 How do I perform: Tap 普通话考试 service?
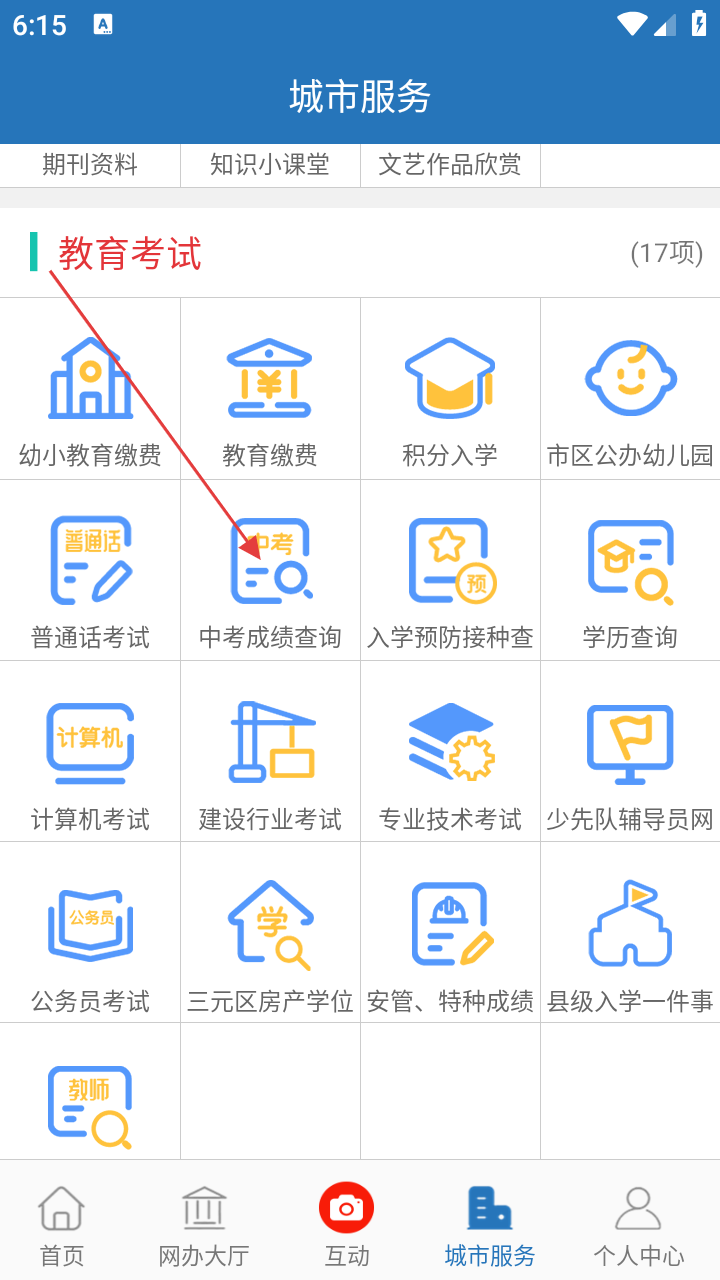pos(90,570)
